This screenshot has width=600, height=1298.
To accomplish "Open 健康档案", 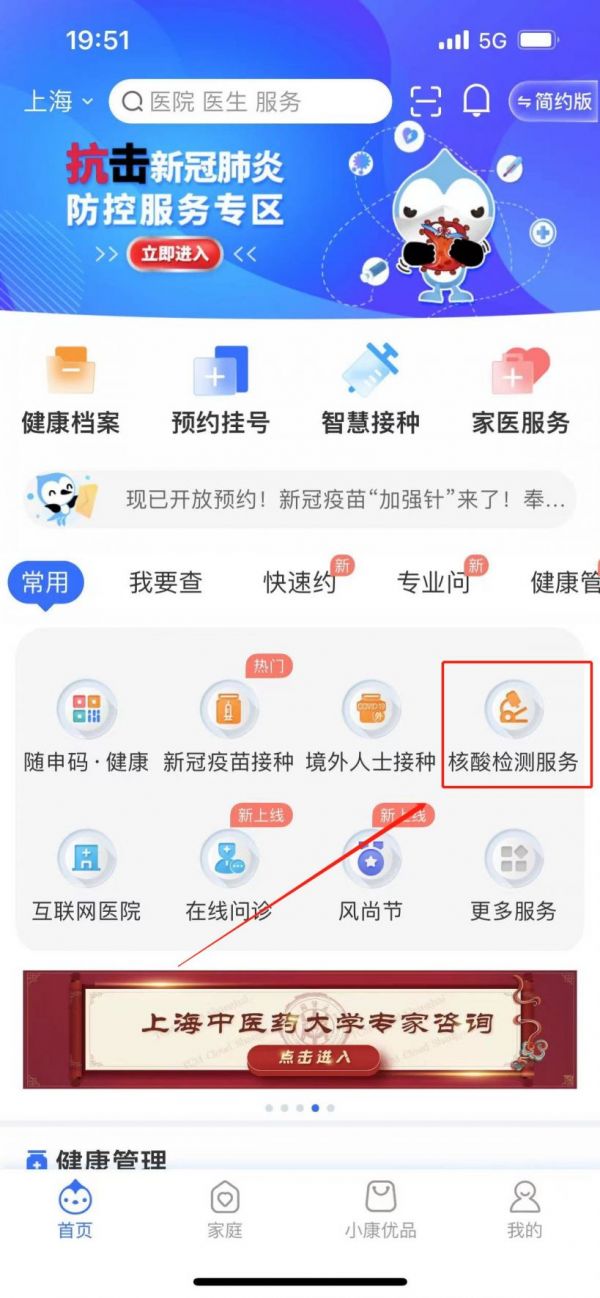I will 70,391.
